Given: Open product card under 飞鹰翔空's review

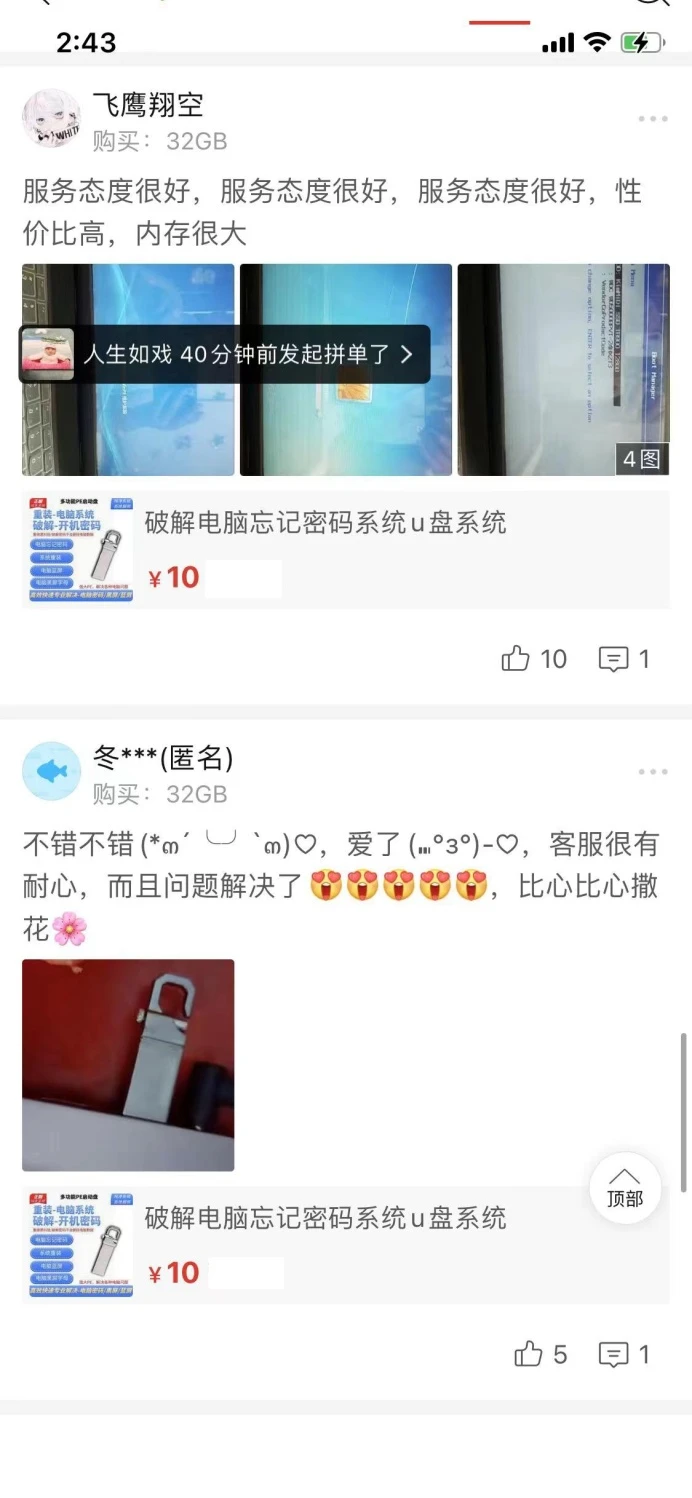Looking at the screenshot, I should [x=345, y=549].
